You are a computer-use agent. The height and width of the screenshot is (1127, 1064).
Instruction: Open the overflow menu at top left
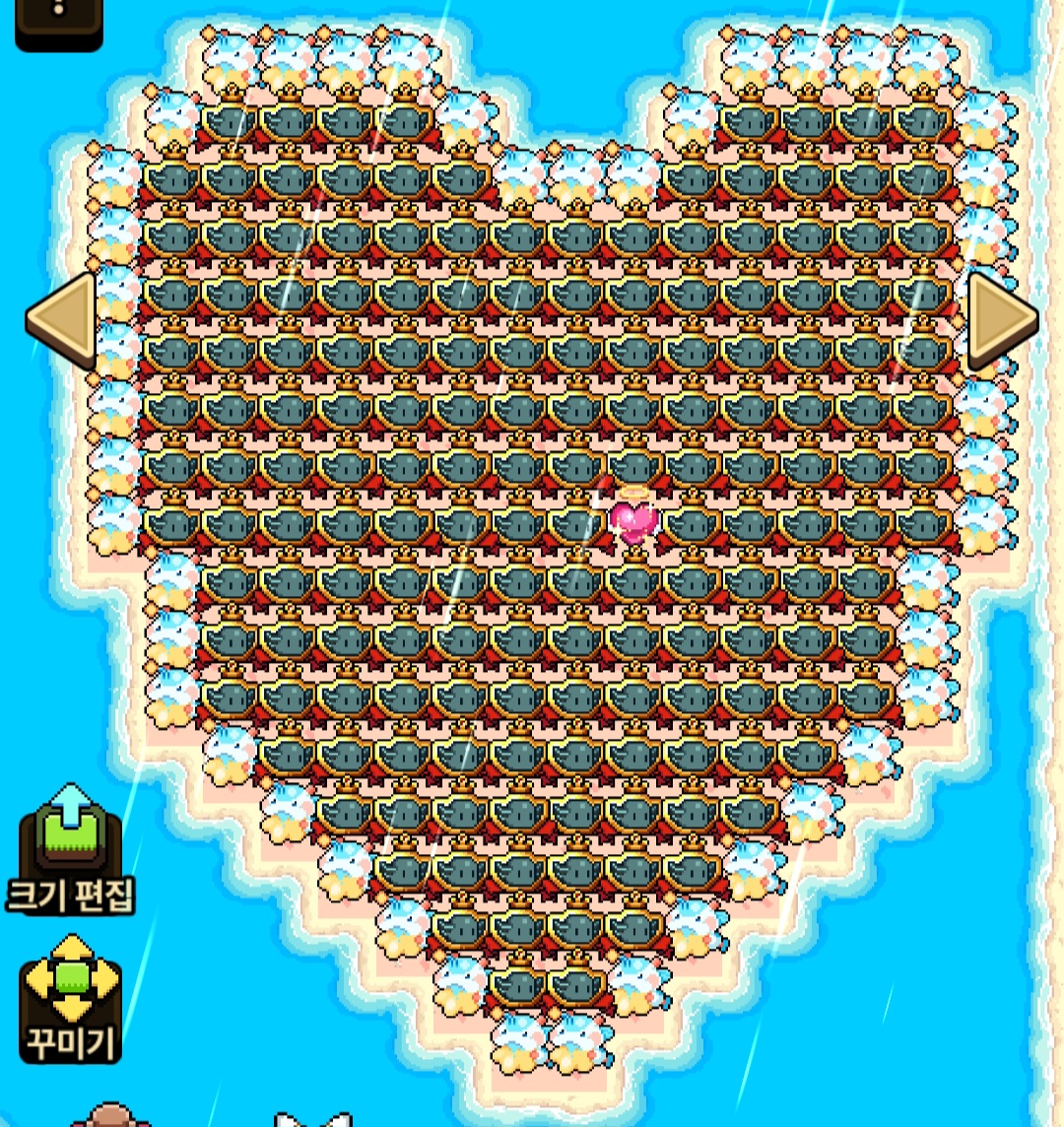(59, 22)
